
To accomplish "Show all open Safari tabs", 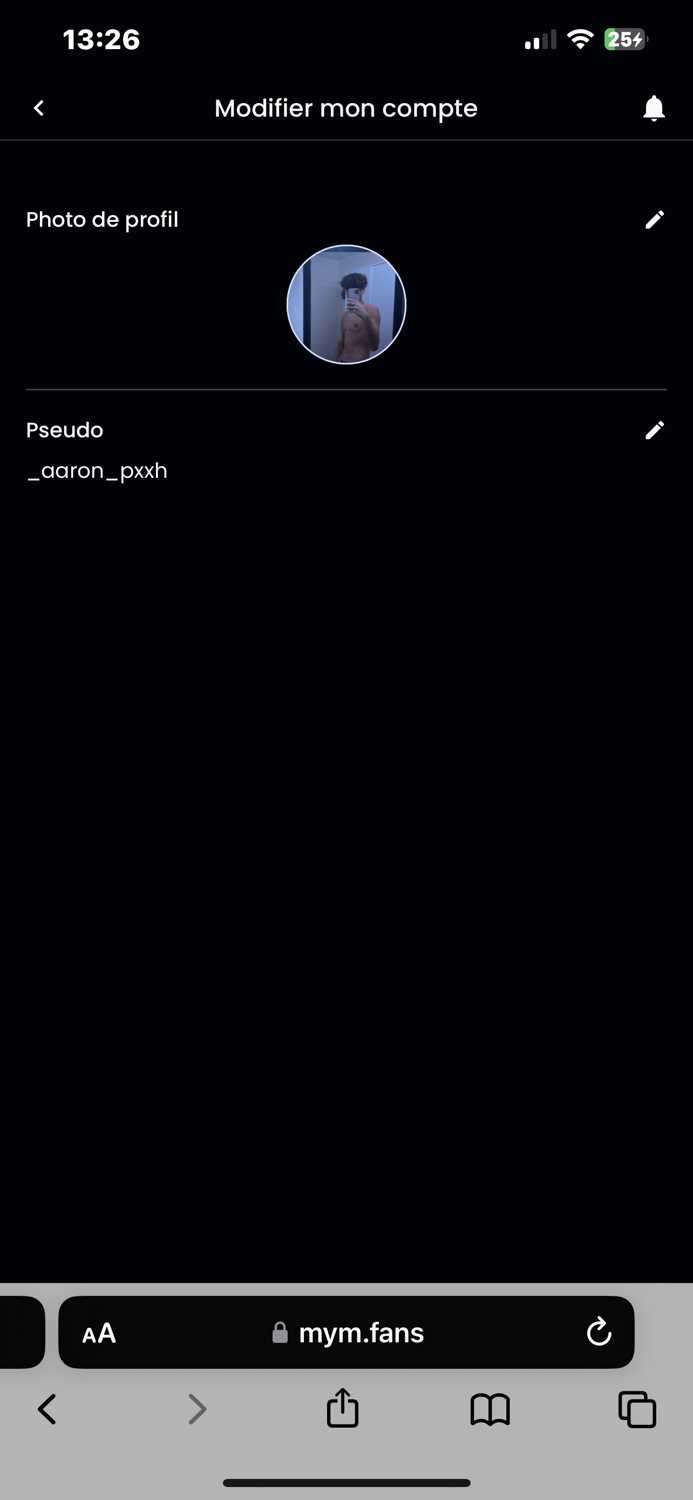I will click(x=637, y=1409).
